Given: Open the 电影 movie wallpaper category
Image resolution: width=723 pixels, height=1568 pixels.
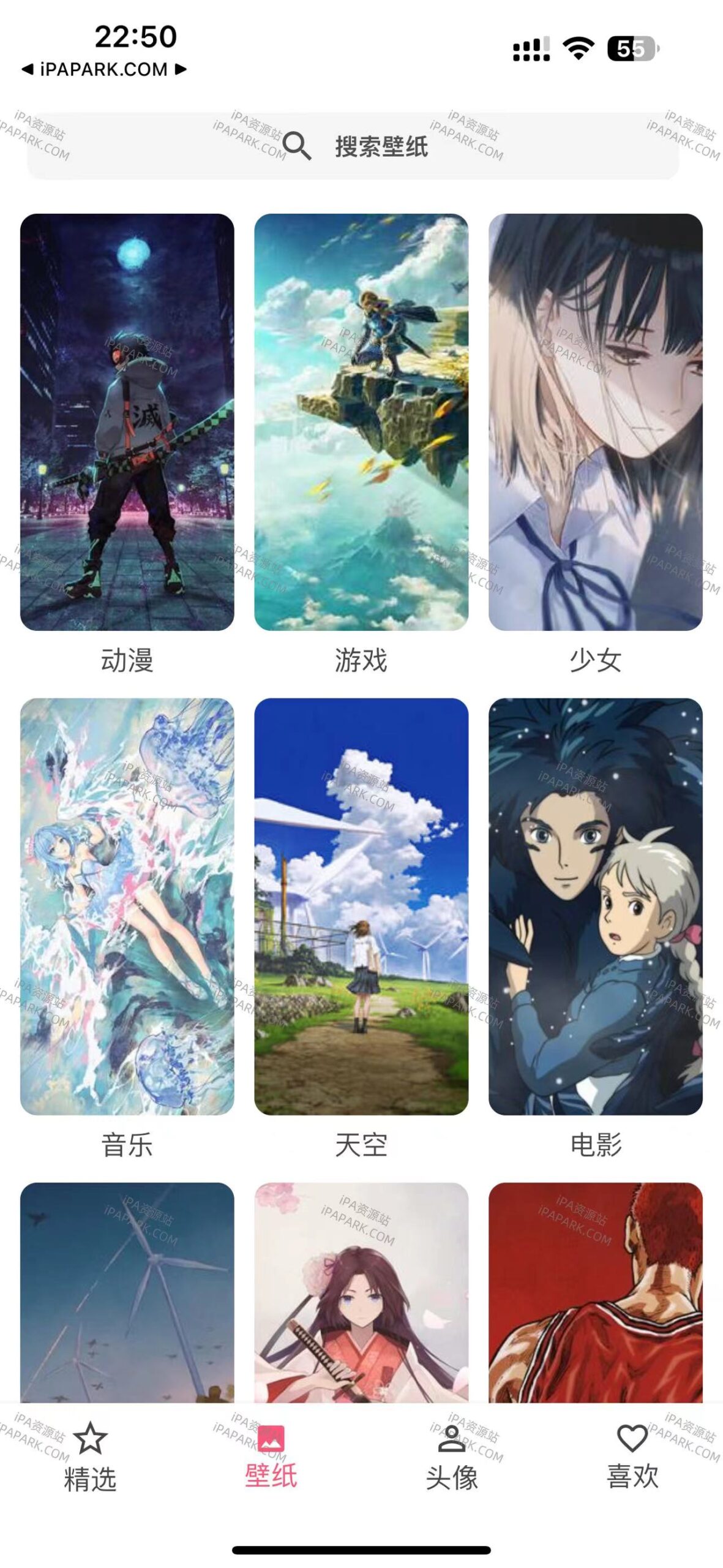Looking at the screenshot, I should click(593, 913).
